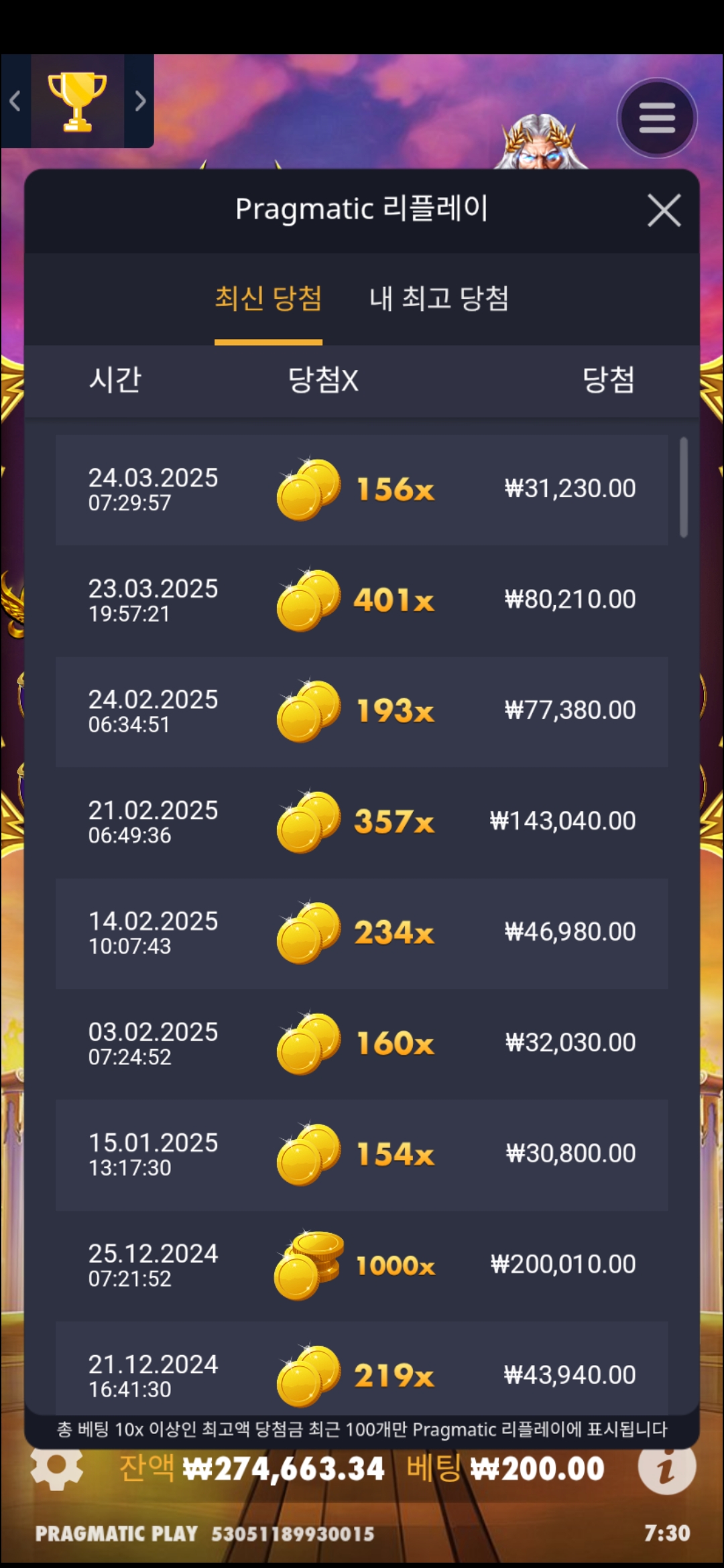724x1568 pixels.
Task: Open the 234x win from 14.02.2025
Action: 362,933
